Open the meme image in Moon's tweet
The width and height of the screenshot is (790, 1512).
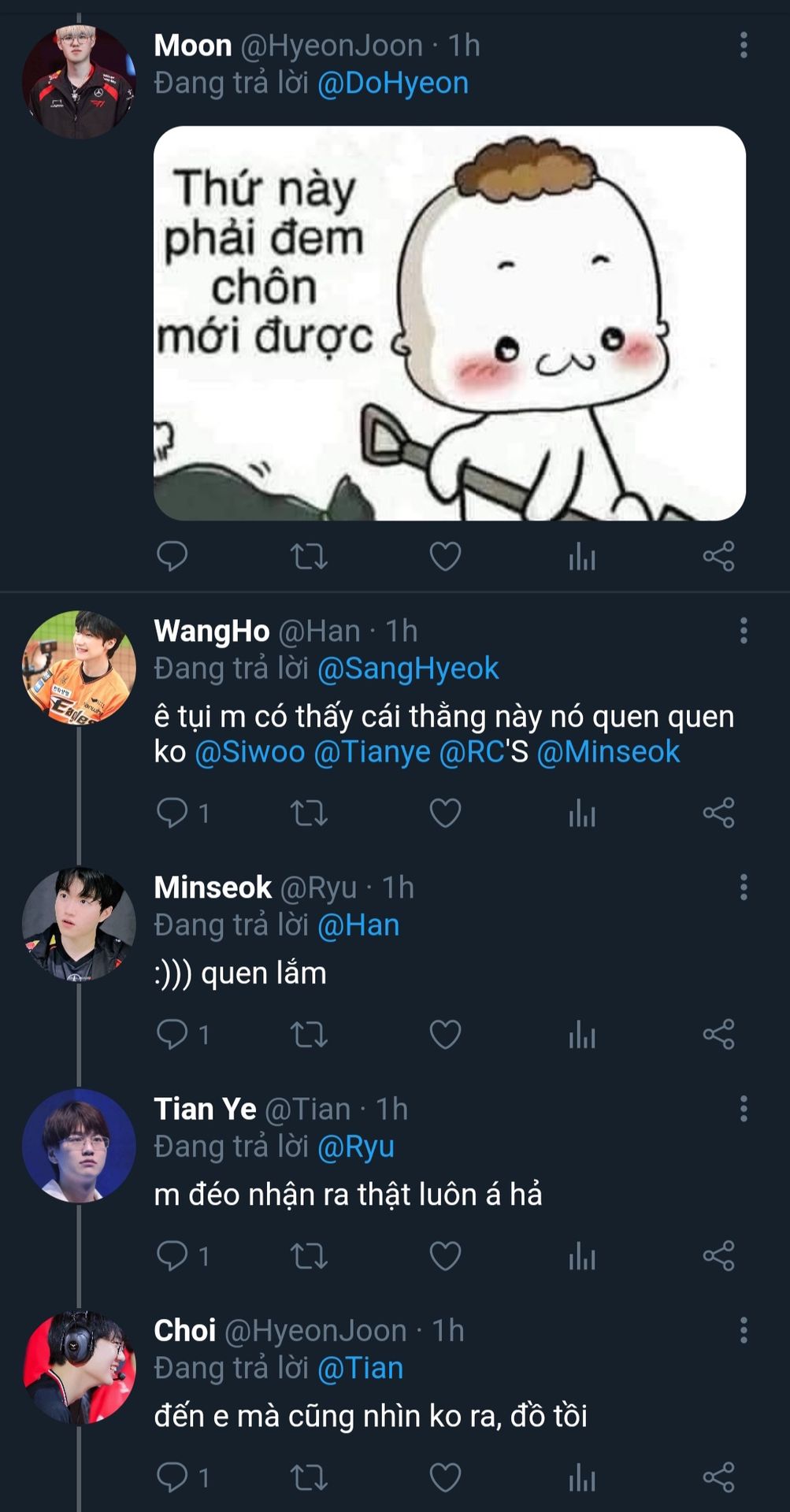point(449,323)
